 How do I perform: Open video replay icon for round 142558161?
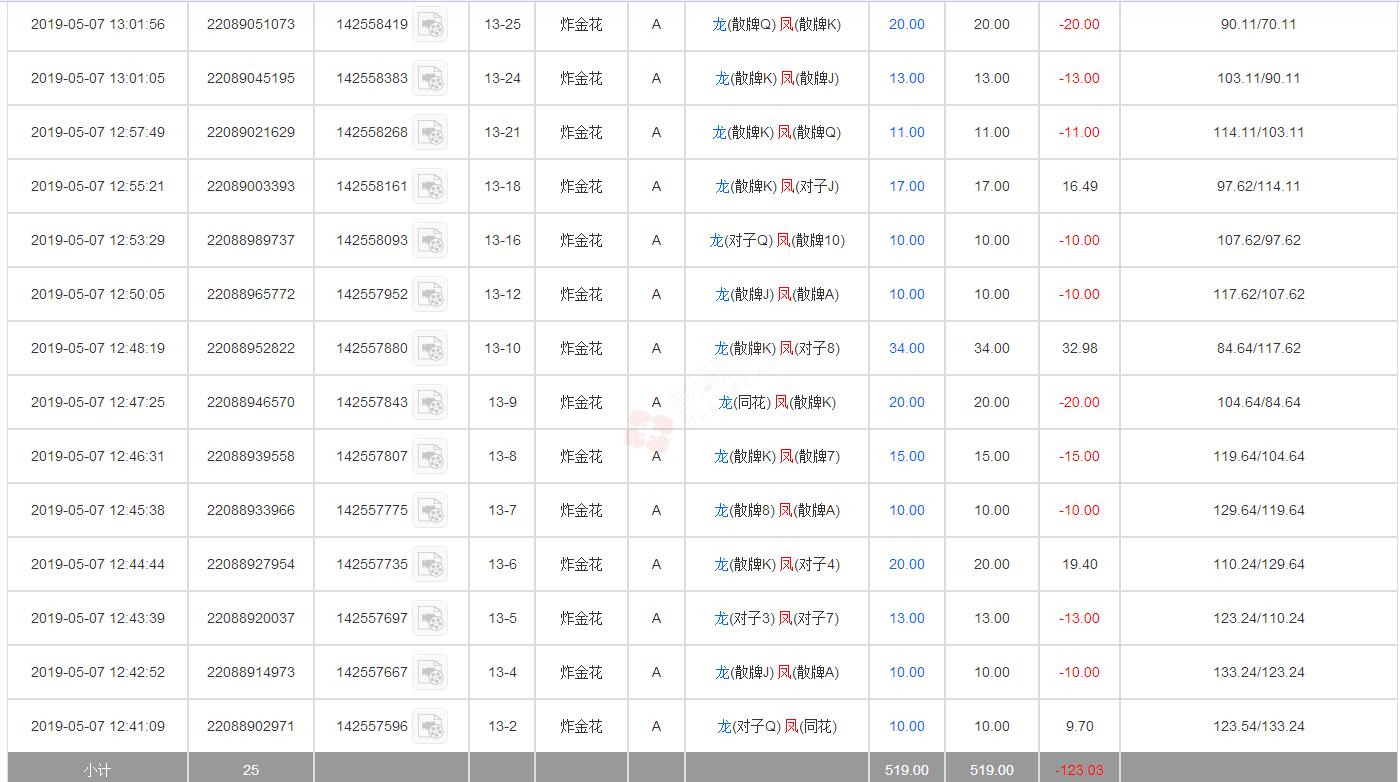[x=430, y=186]
